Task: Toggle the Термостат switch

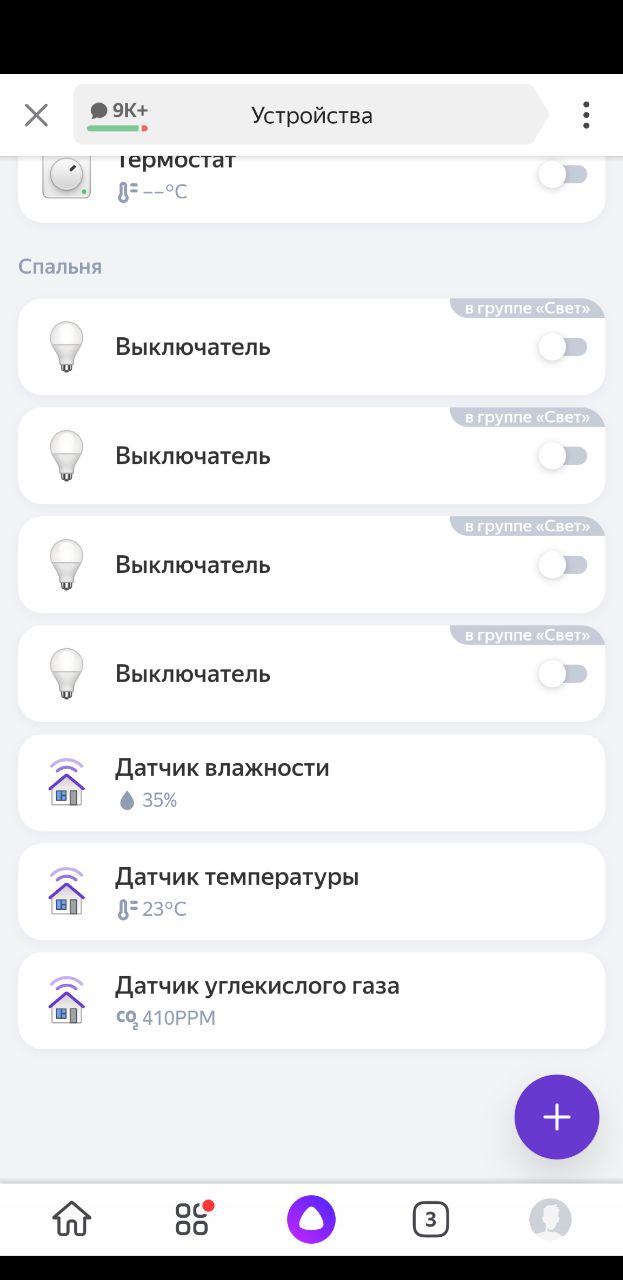Action: (563, 175)
